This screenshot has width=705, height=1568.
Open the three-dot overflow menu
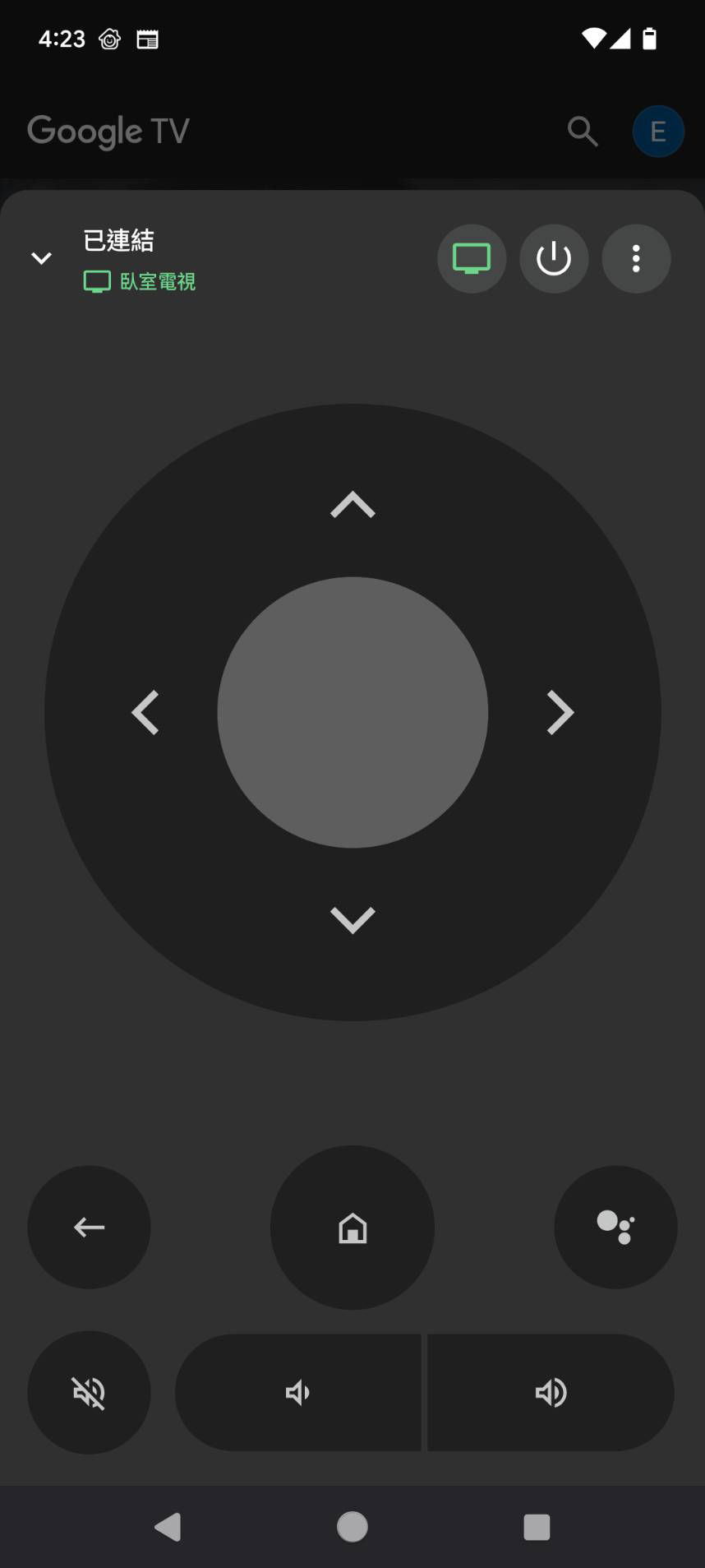pos(636,259)
